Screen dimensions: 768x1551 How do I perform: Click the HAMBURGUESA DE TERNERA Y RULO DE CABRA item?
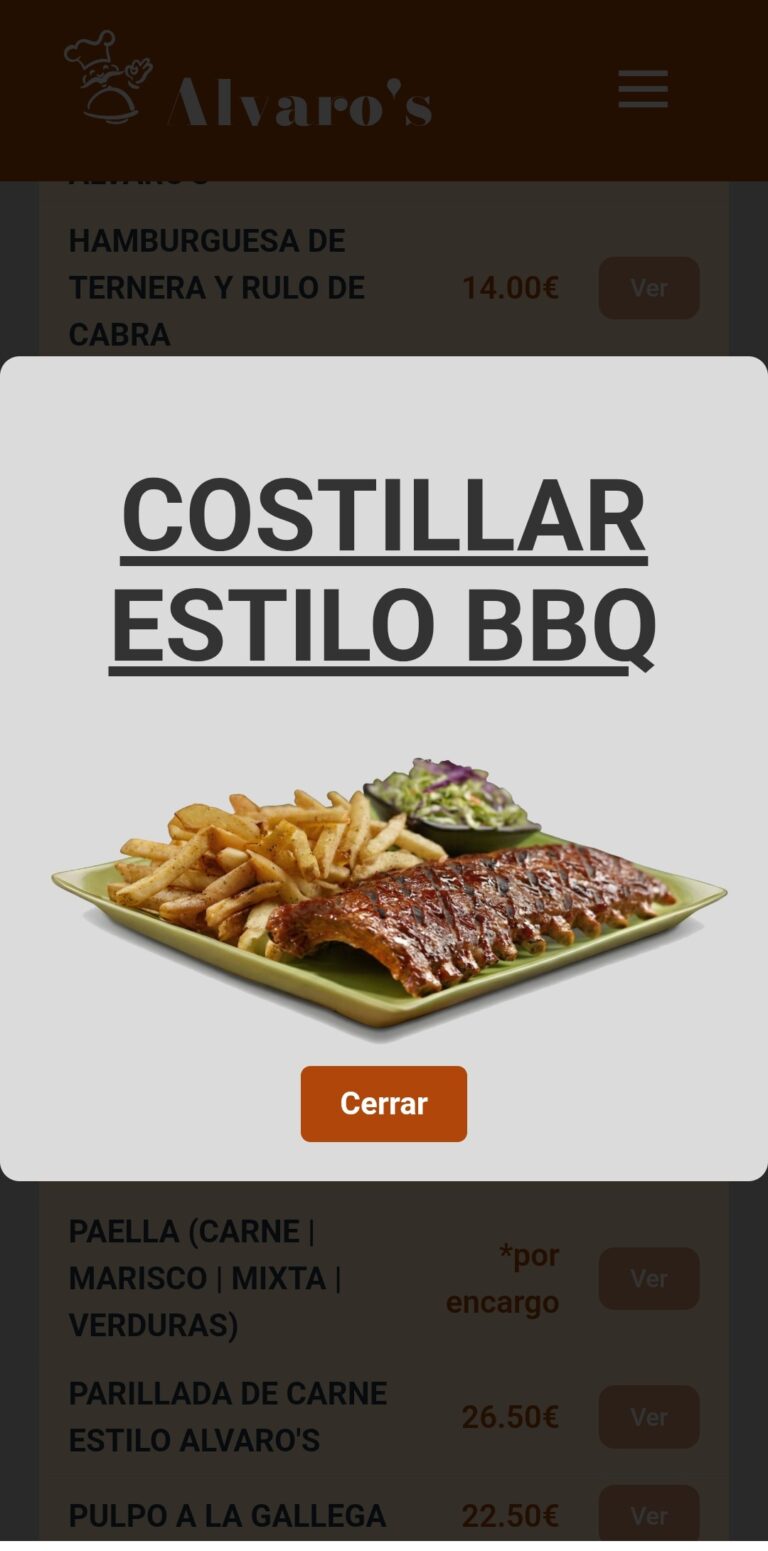click(x=216, y=287)
